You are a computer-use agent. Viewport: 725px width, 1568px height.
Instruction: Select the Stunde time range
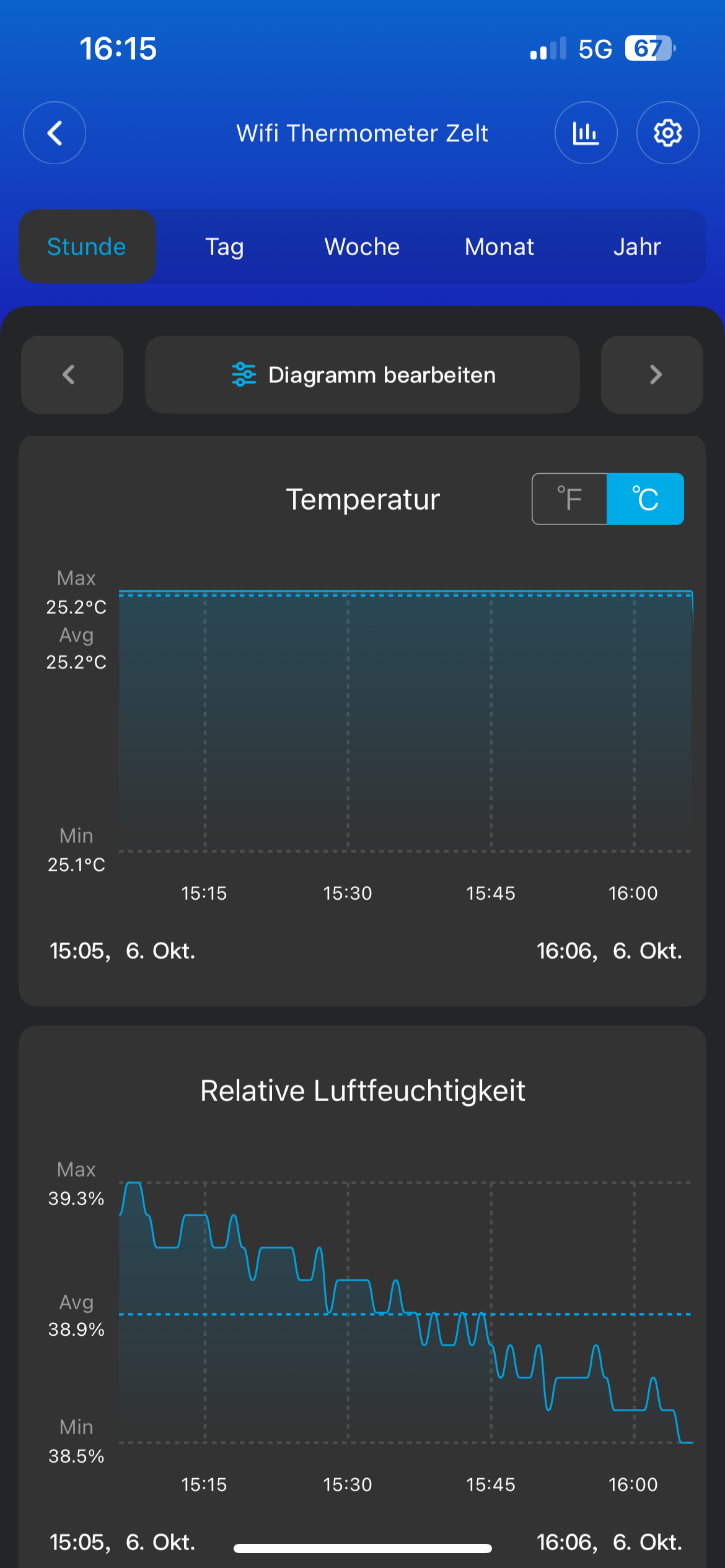(x=87, y=246)
